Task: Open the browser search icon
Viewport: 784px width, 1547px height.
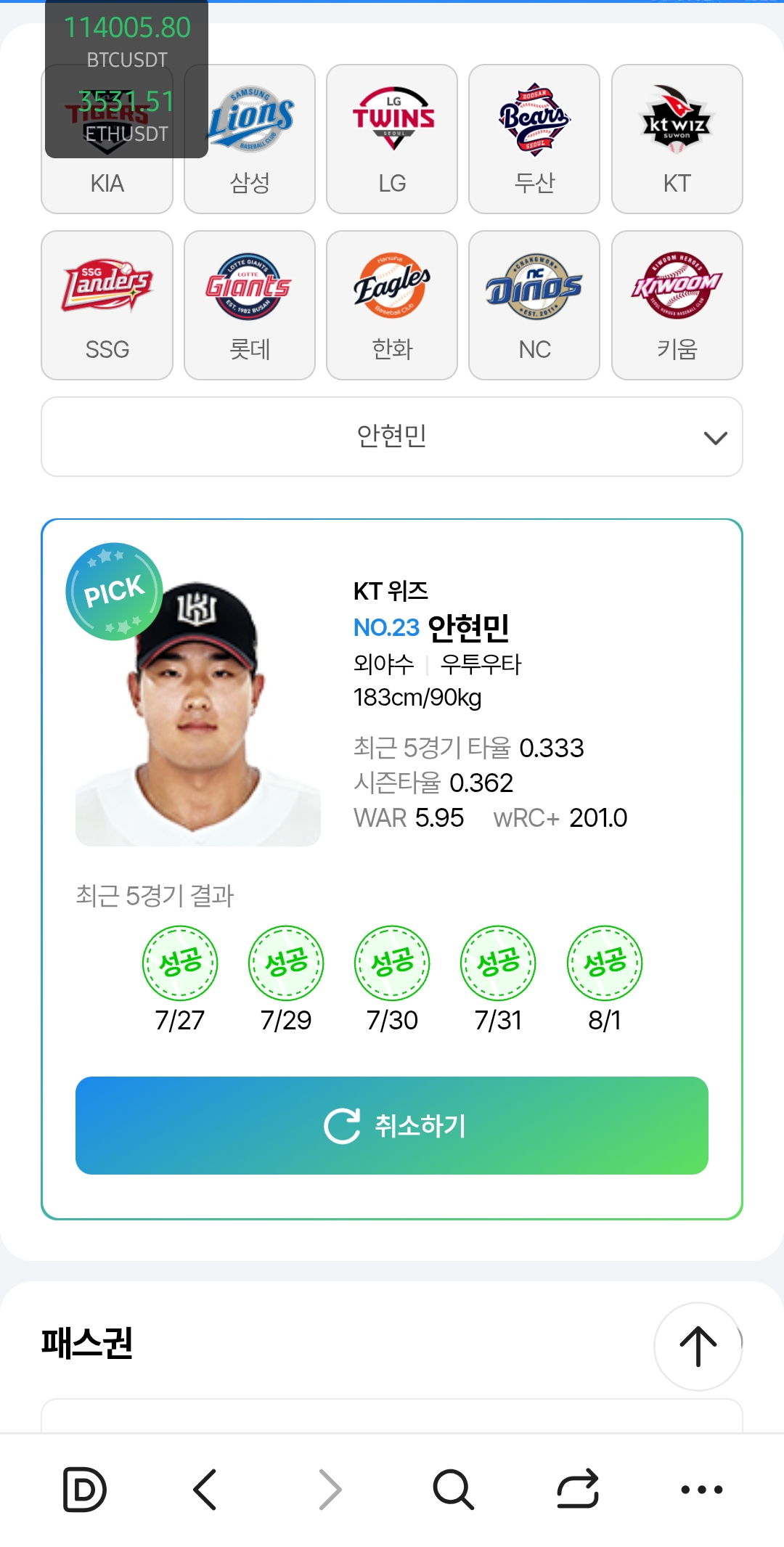Action: point(454,1489)
